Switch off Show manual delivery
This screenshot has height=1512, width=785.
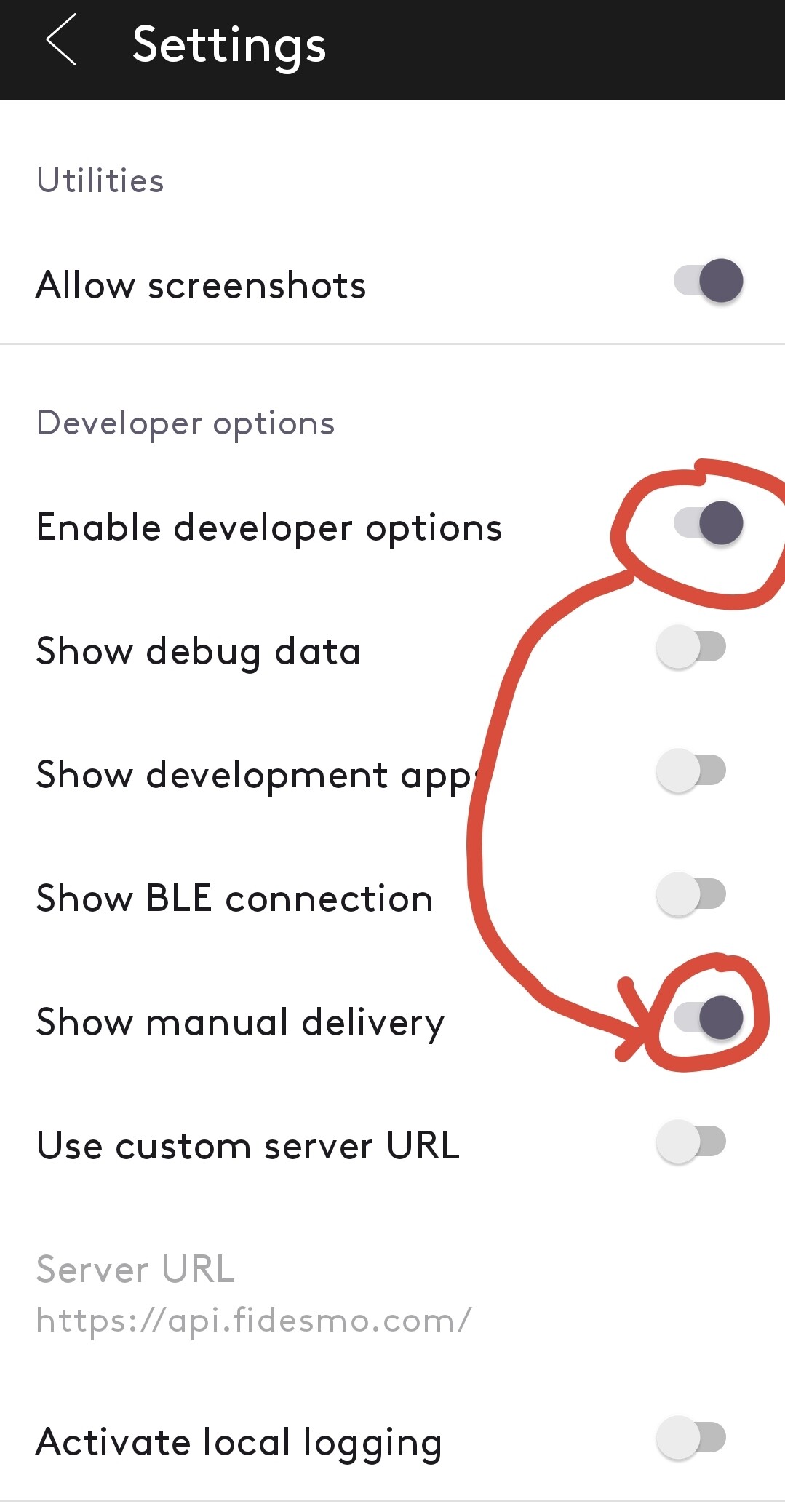click(x=709, y=1017)
